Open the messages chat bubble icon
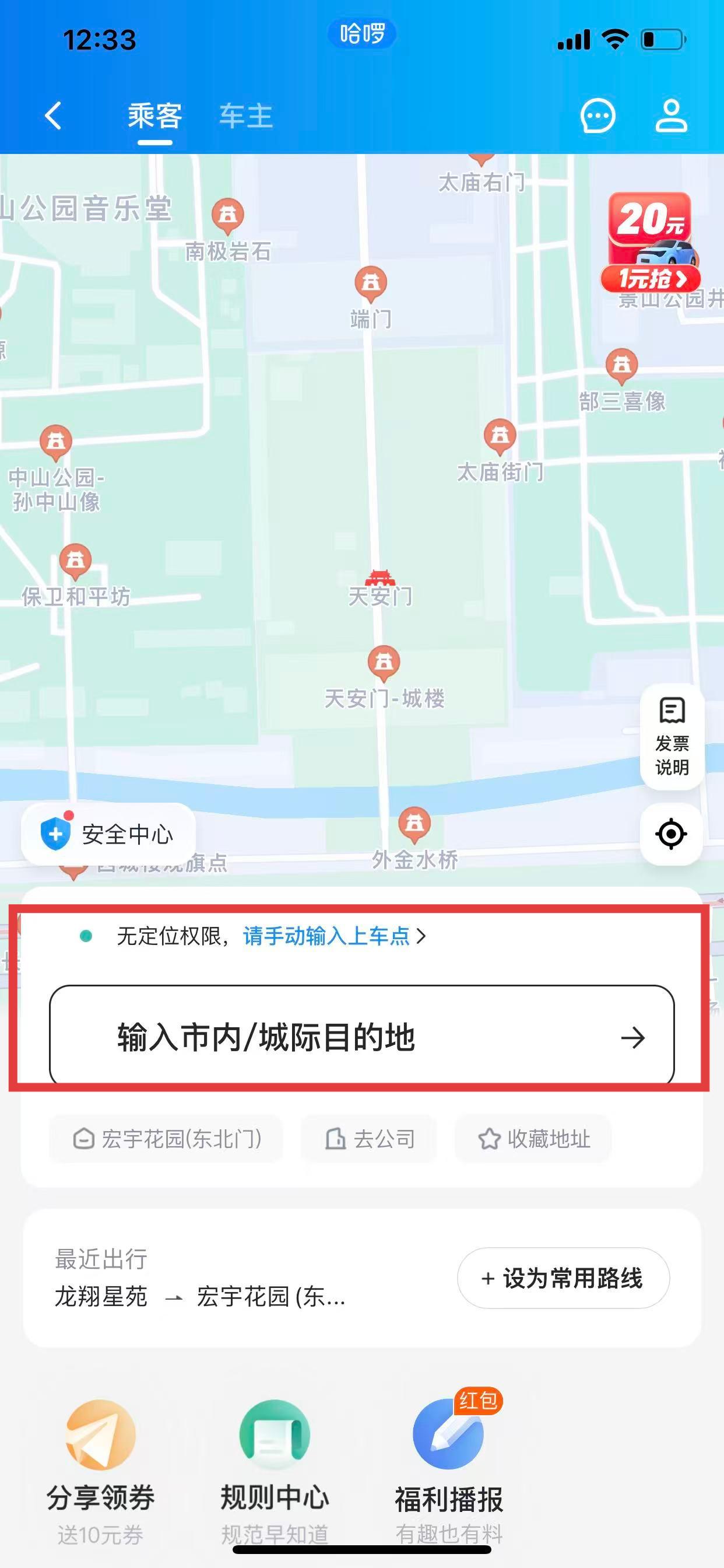 tap(598, 116)
